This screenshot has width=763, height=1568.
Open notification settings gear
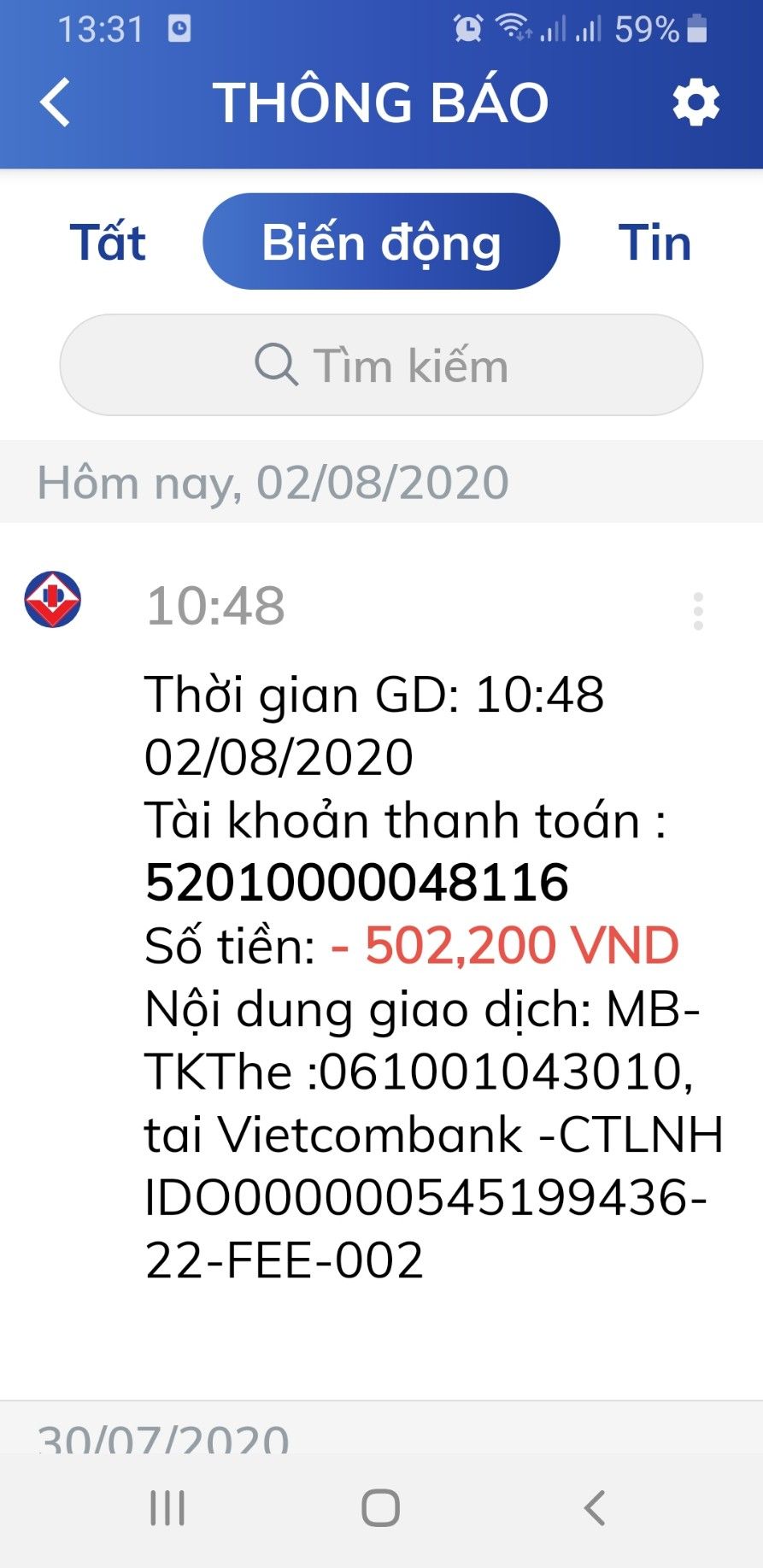click(696, 103)
